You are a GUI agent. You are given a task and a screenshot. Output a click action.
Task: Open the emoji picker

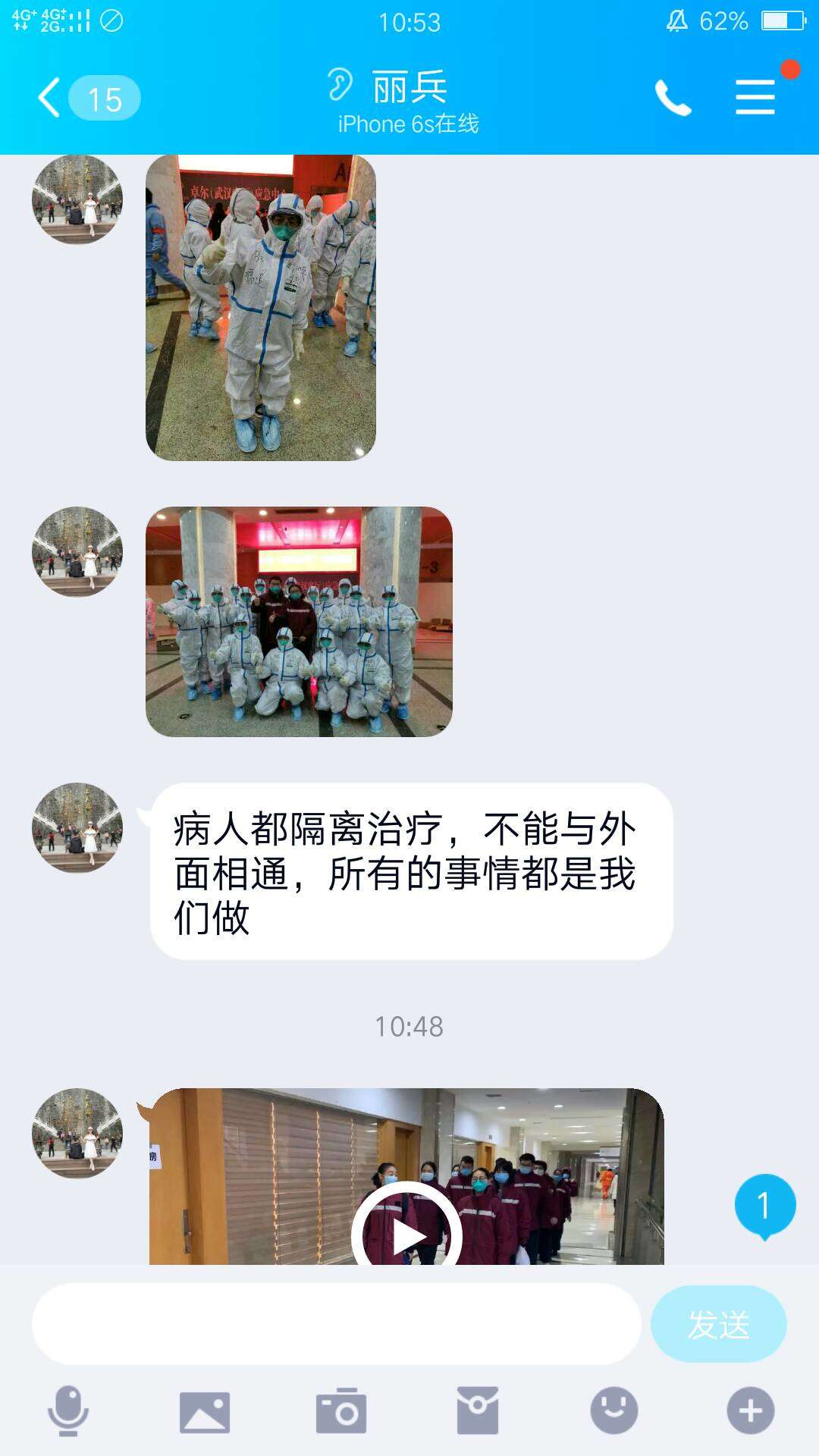[614, 1411]
